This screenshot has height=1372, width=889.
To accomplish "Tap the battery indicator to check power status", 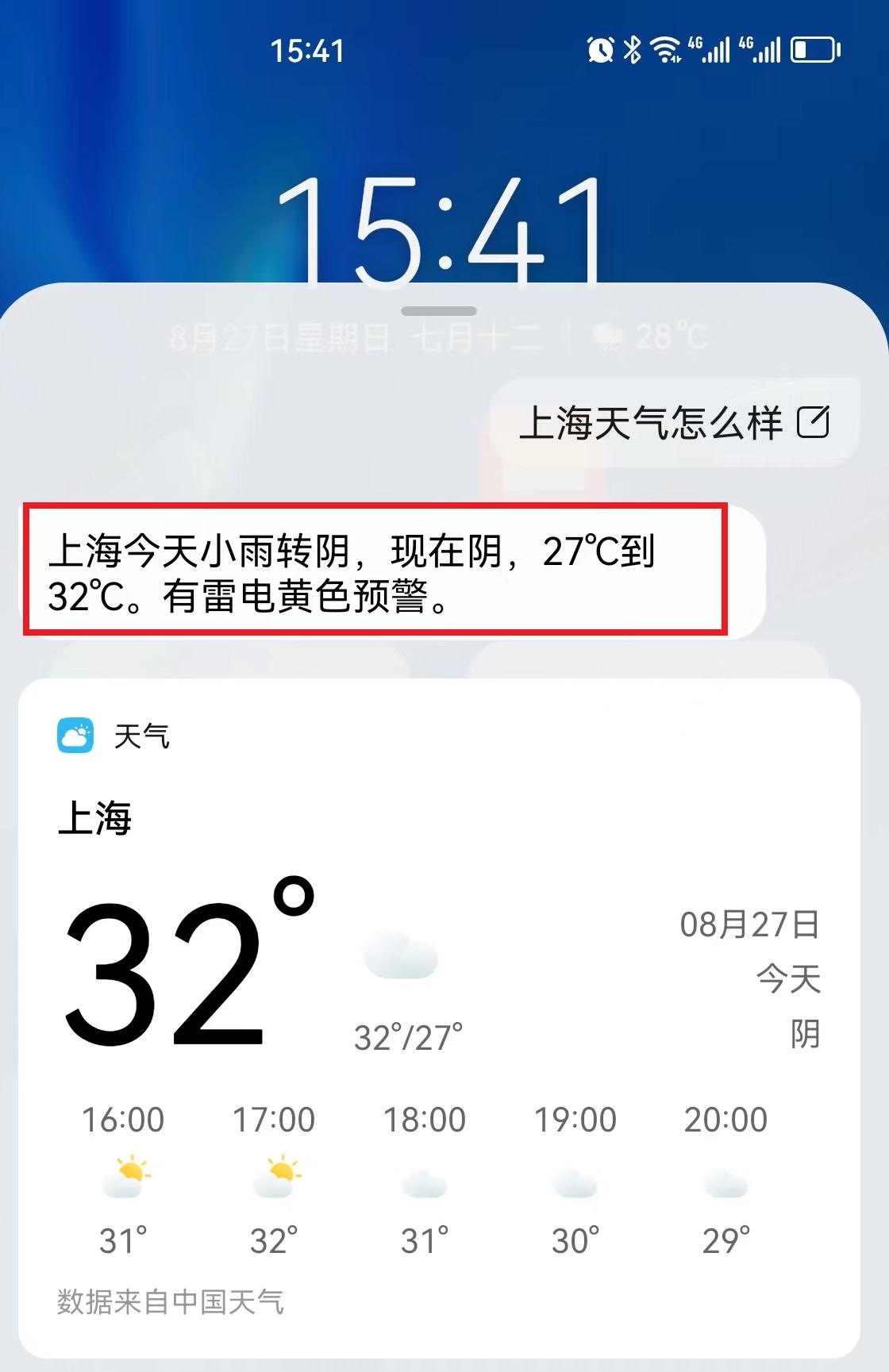I will tap(811, 50).
